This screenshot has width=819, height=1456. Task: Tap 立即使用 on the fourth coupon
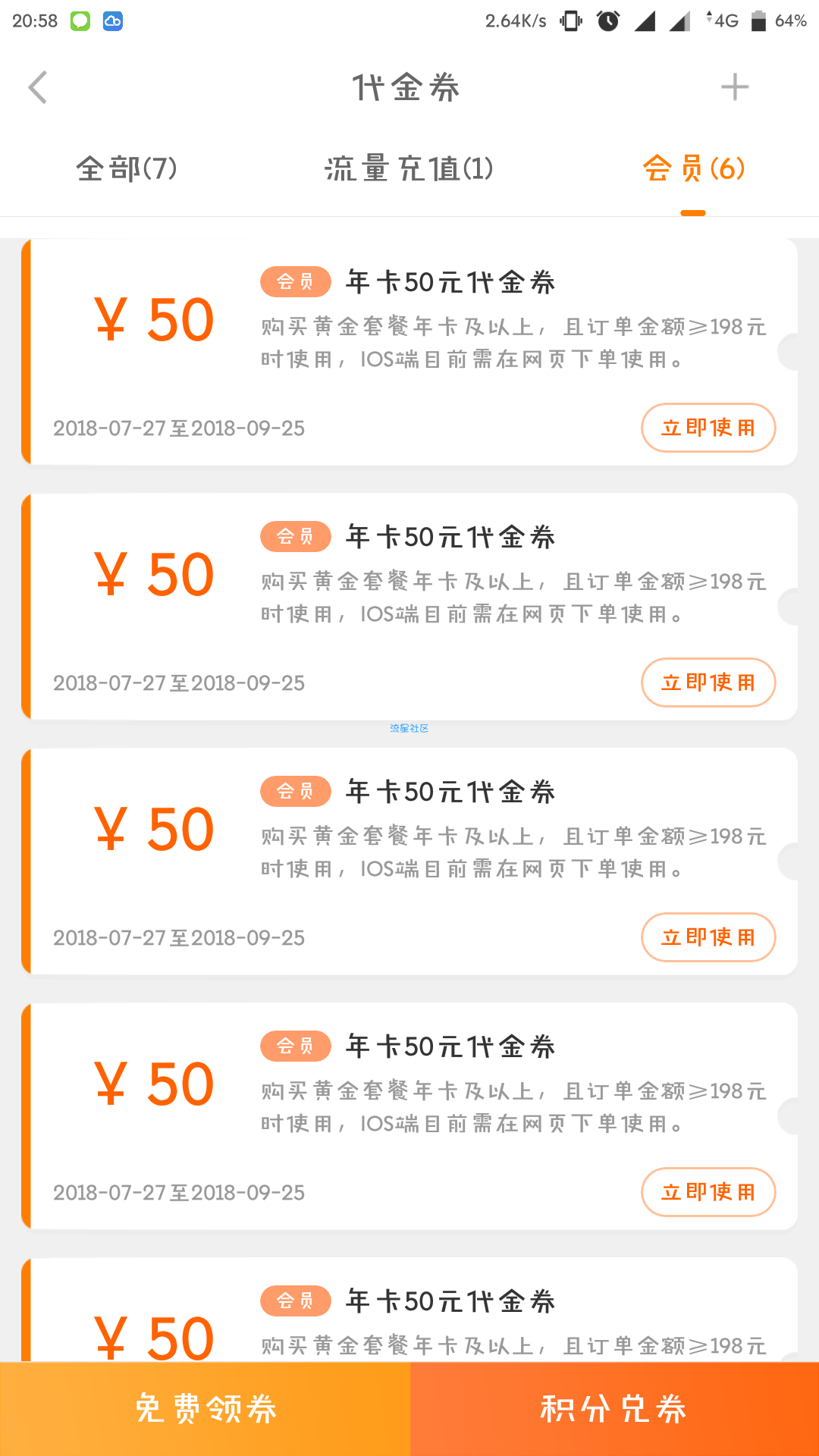click(708, 1192)
